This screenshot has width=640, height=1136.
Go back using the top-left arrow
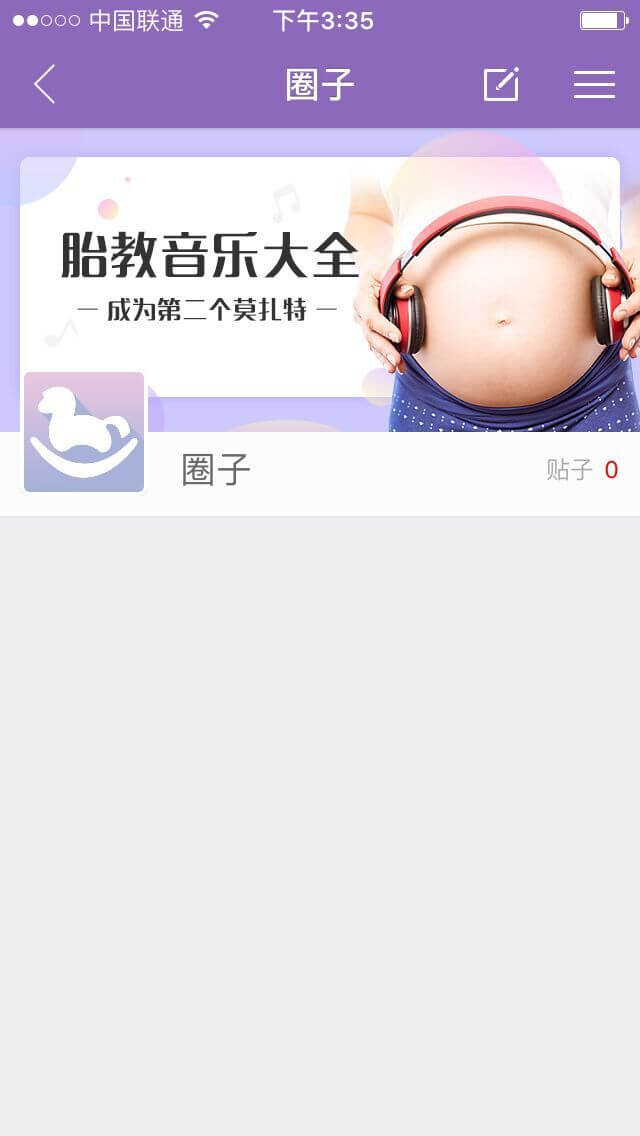[x=44, y=85]
